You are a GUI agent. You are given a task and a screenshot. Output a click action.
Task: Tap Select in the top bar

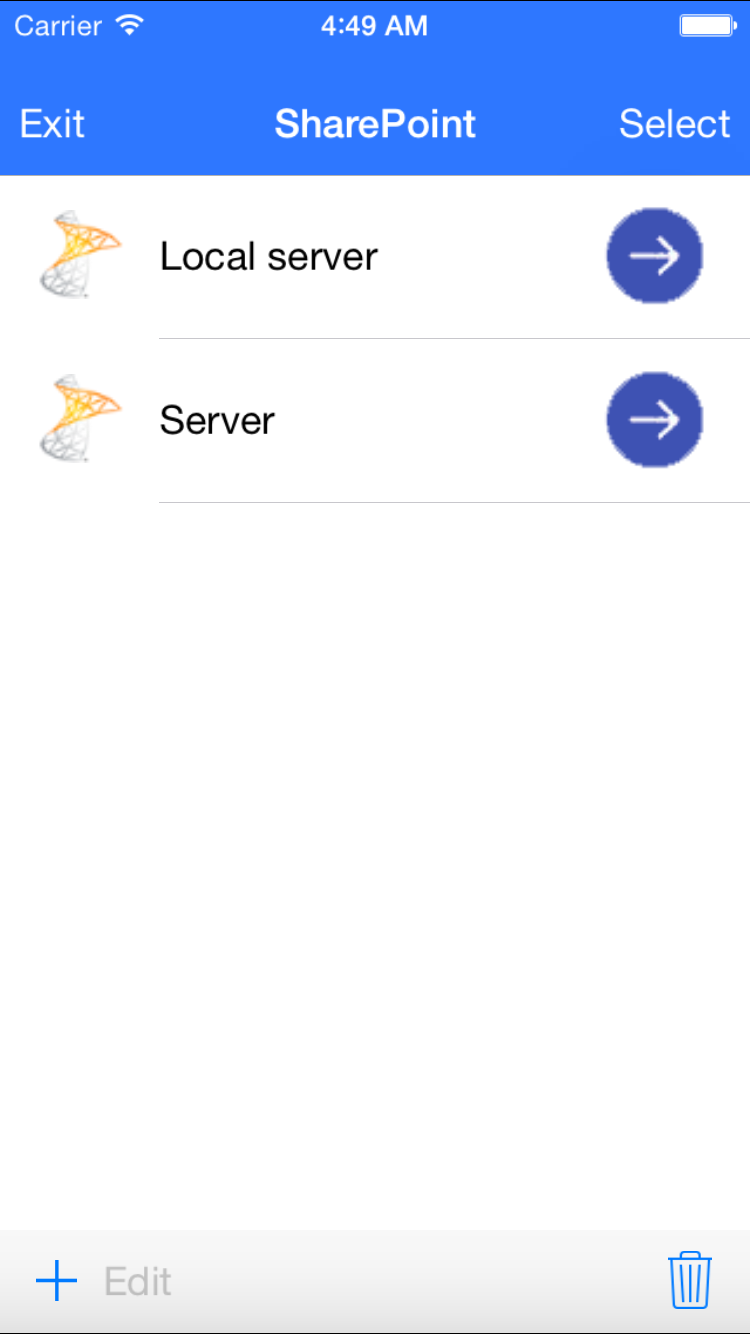[675, 124]
